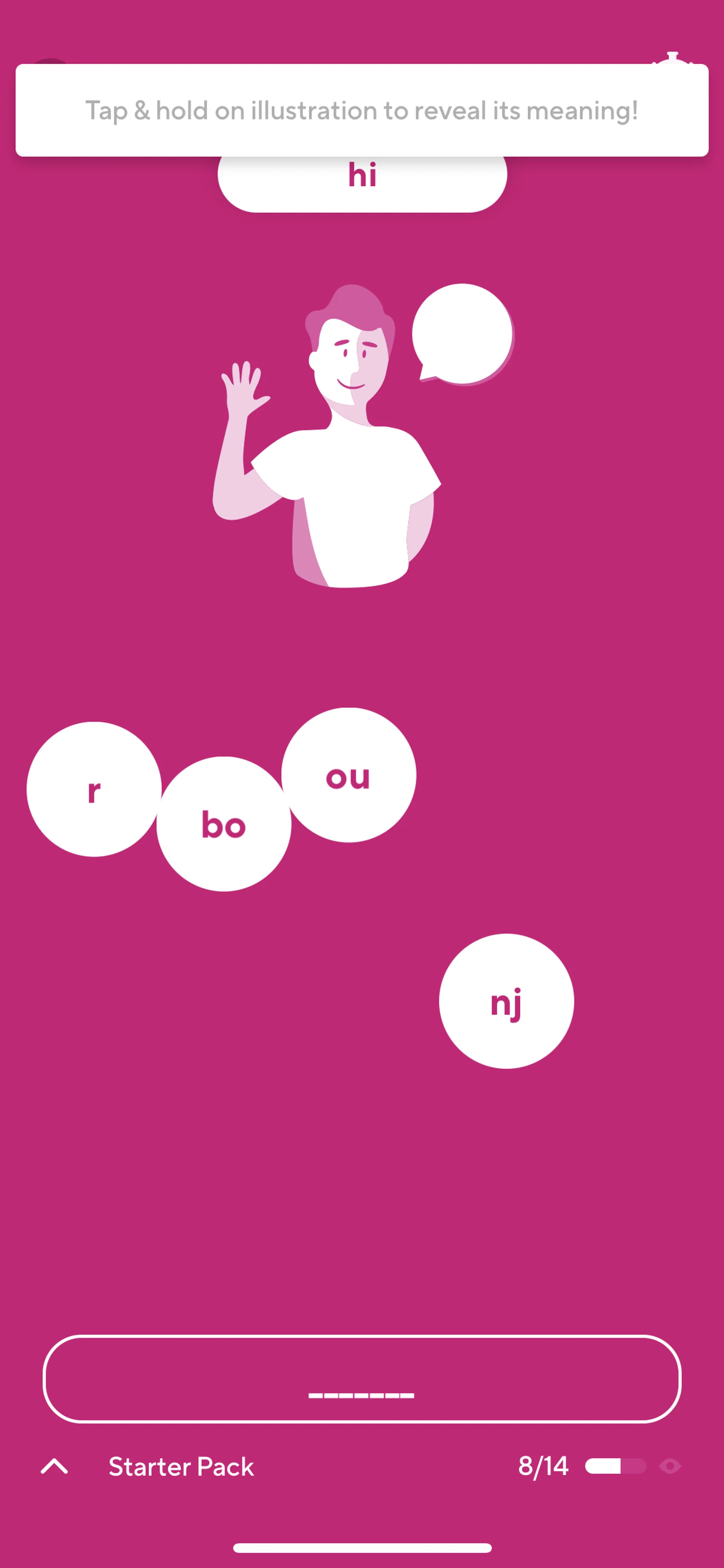Viewport: 724px width, 1568px height.
Task: Tap the blank answer field
Action: pos(362,1379)
